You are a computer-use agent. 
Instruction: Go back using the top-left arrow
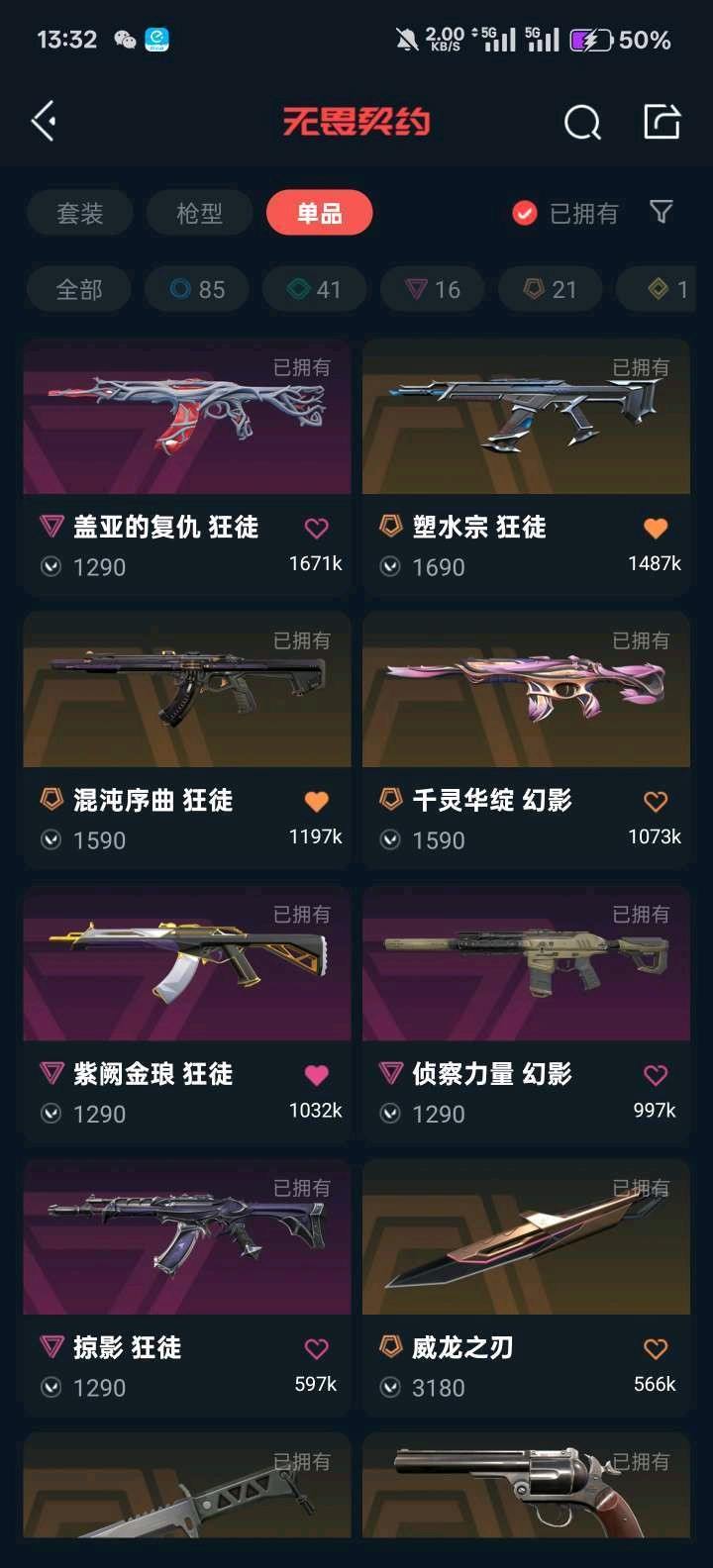click(x=45, y=122)
